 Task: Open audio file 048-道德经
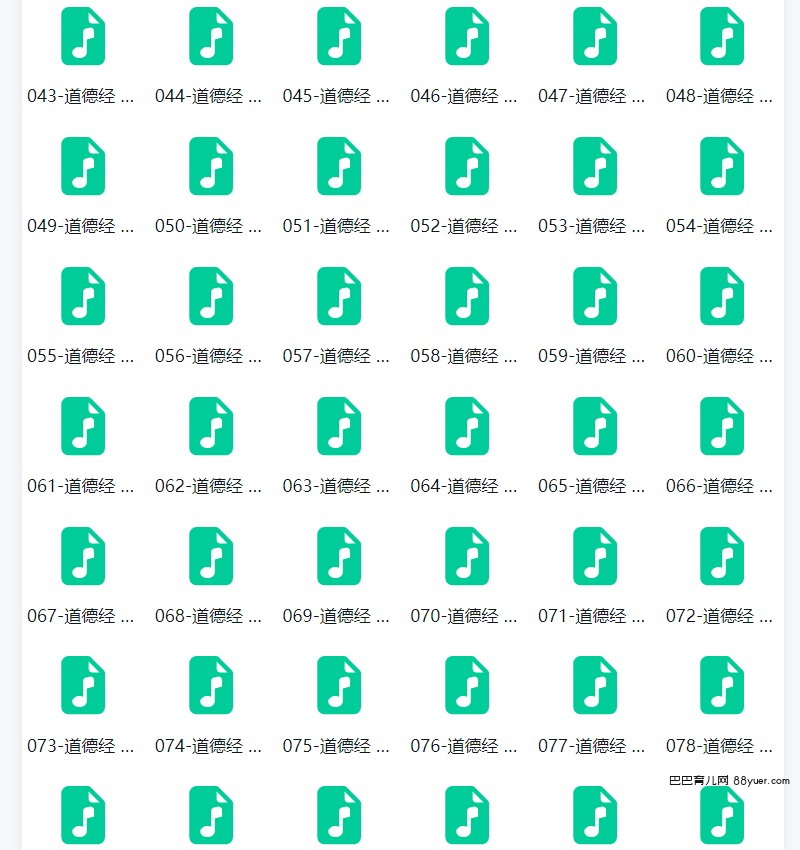(722, 37)
